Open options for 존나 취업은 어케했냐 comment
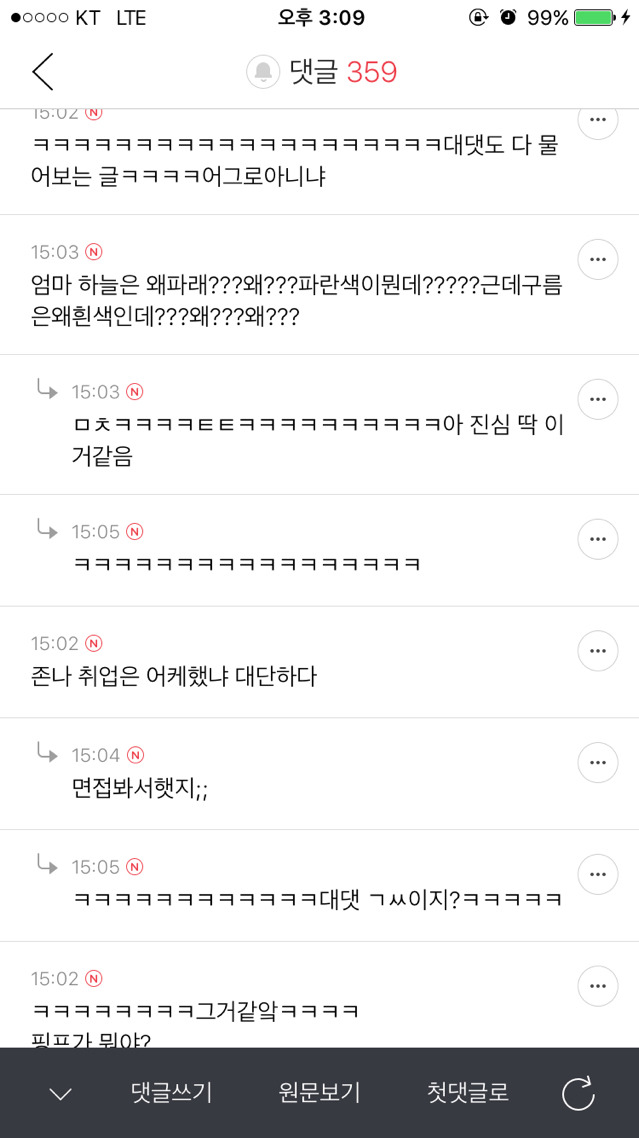Screen dimensions: 639x1138 tap(597, 651)
